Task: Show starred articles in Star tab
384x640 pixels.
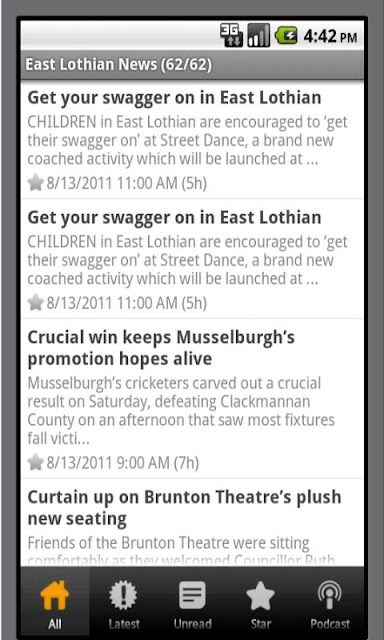Action: (260, 601)
